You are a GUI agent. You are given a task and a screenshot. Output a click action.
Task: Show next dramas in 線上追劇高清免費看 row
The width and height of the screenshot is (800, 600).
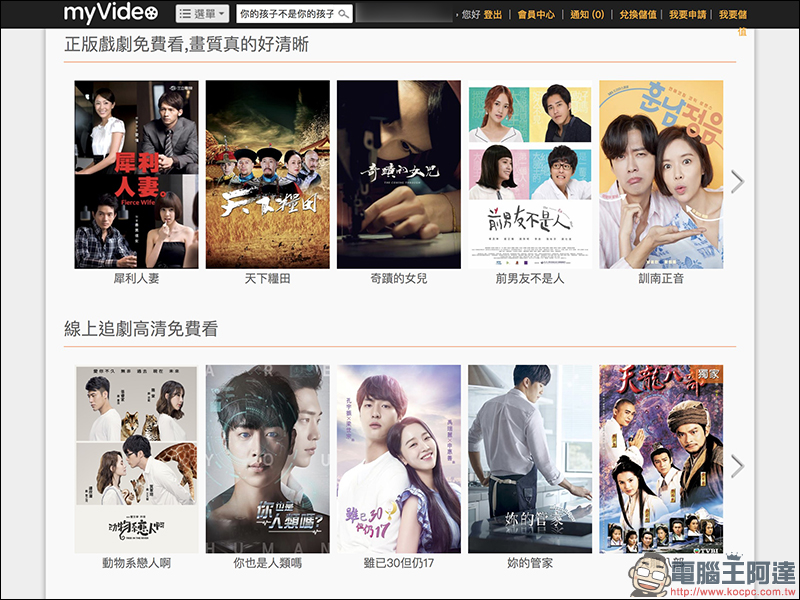[x=737, y=466]
